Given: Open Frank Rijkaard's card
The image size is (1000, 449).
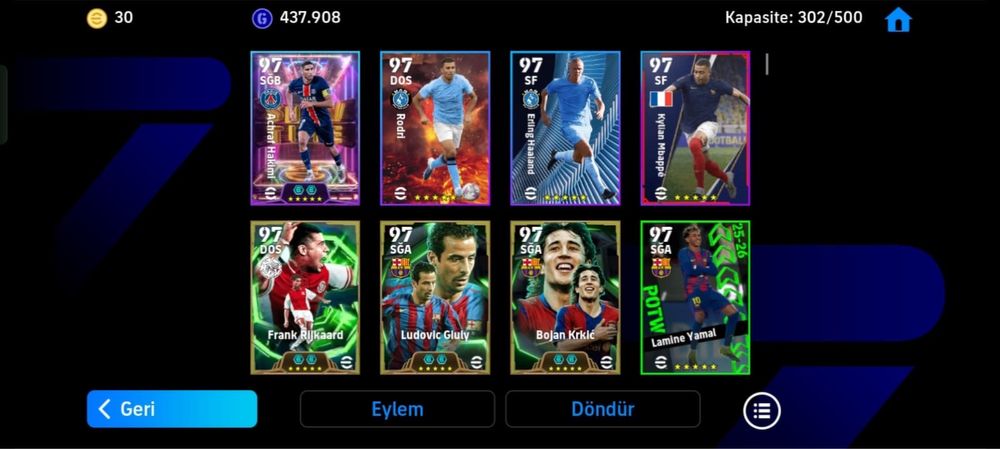Looking at the screenshot, I should coord(305,297).
